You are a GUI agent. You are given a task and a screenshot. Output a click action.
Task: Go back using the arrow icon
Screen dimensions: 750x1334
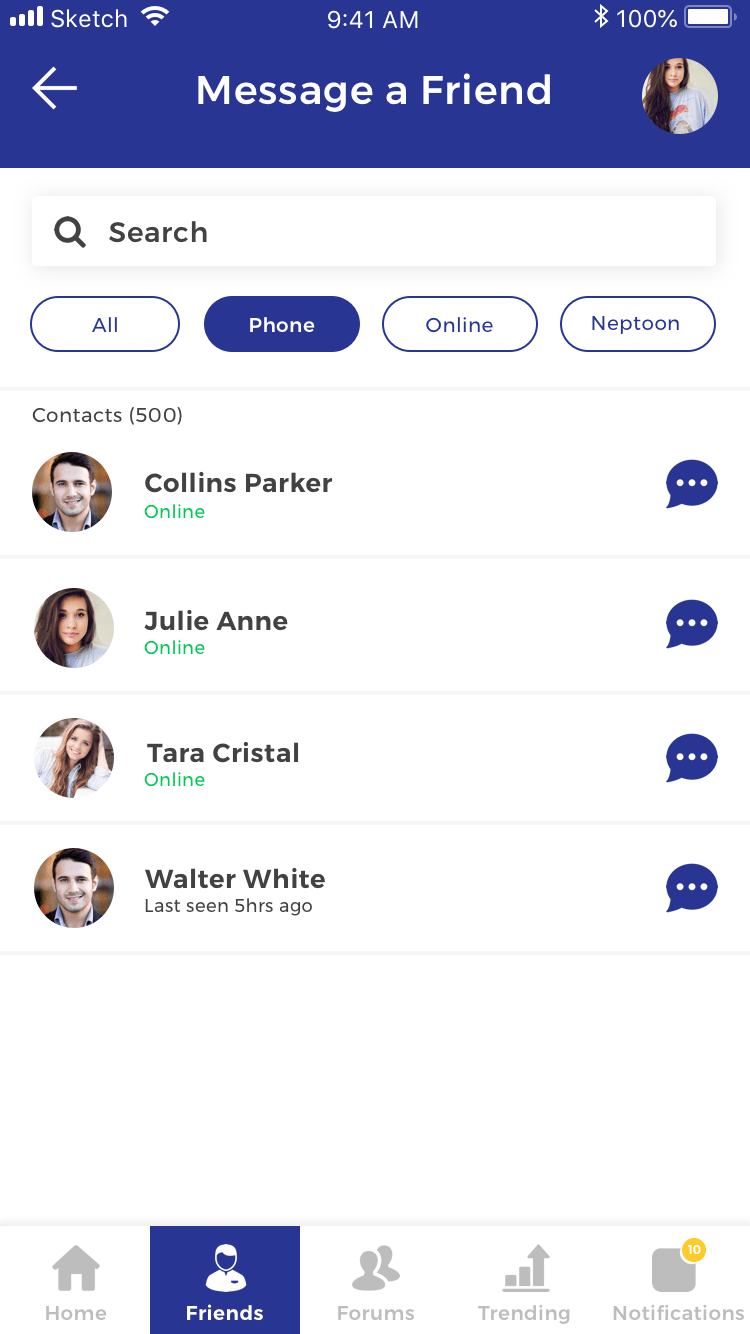tap(55, 89)
